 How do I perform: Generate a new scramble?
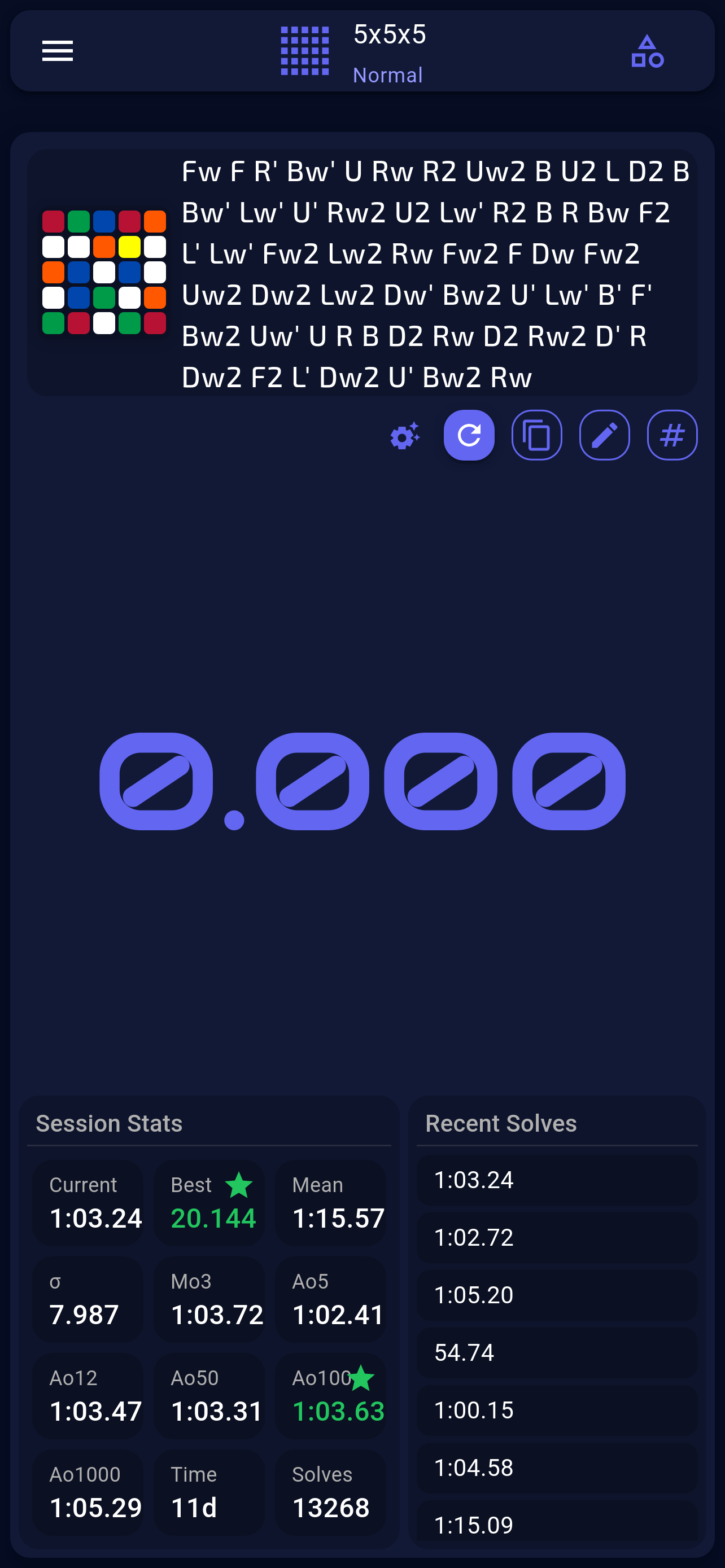(469, 435)
